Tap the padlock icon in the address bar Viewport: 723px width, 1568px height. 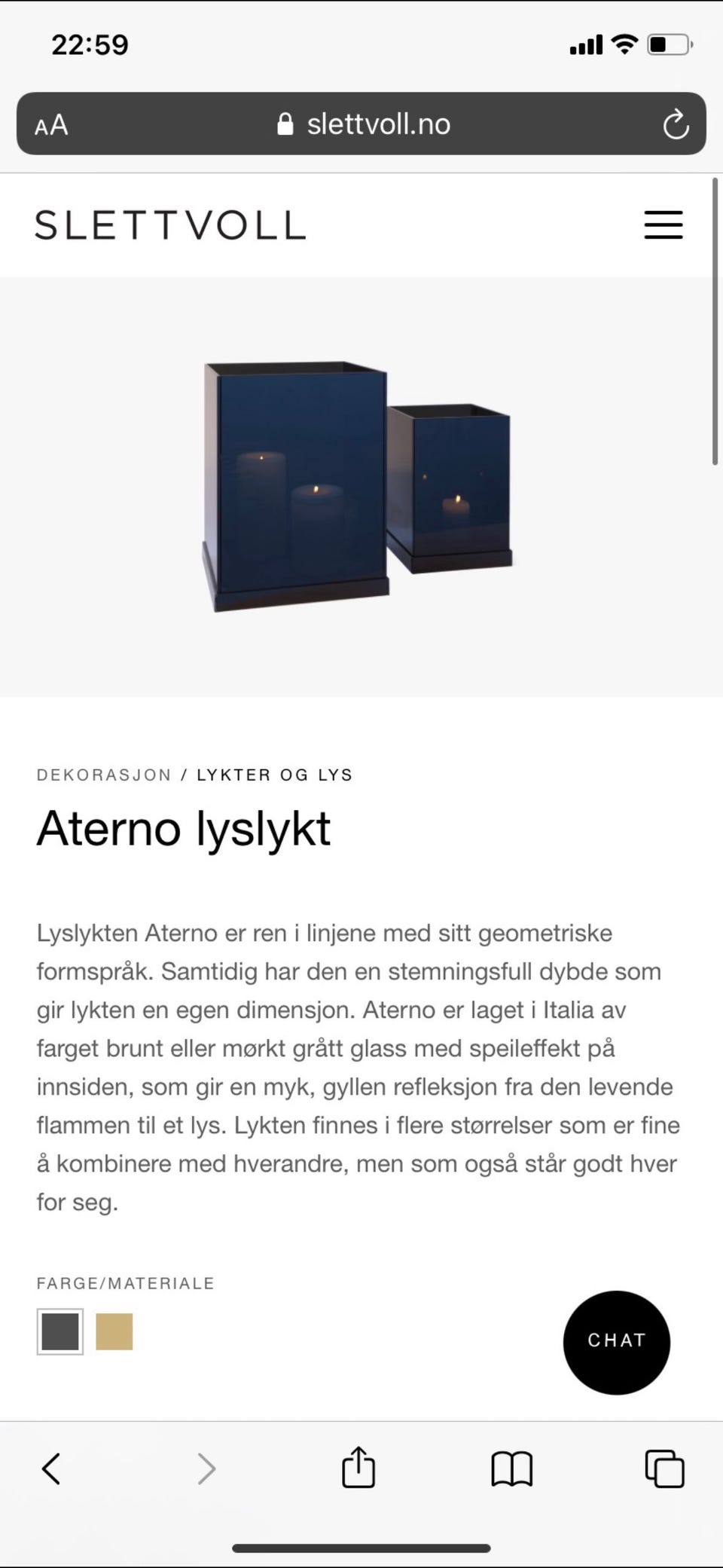pos(286,124)
